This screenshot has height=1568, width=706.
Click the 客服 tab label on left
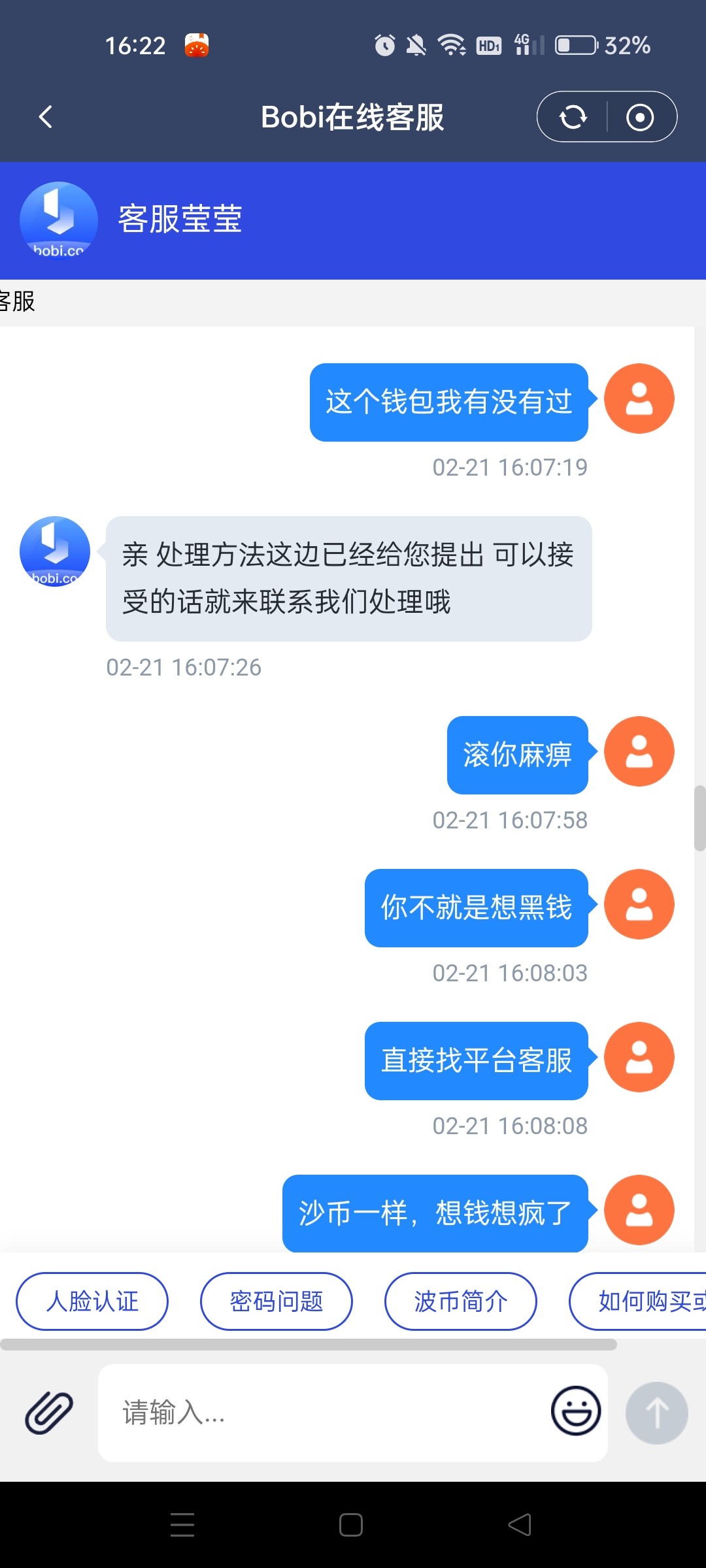pos(18,301)
